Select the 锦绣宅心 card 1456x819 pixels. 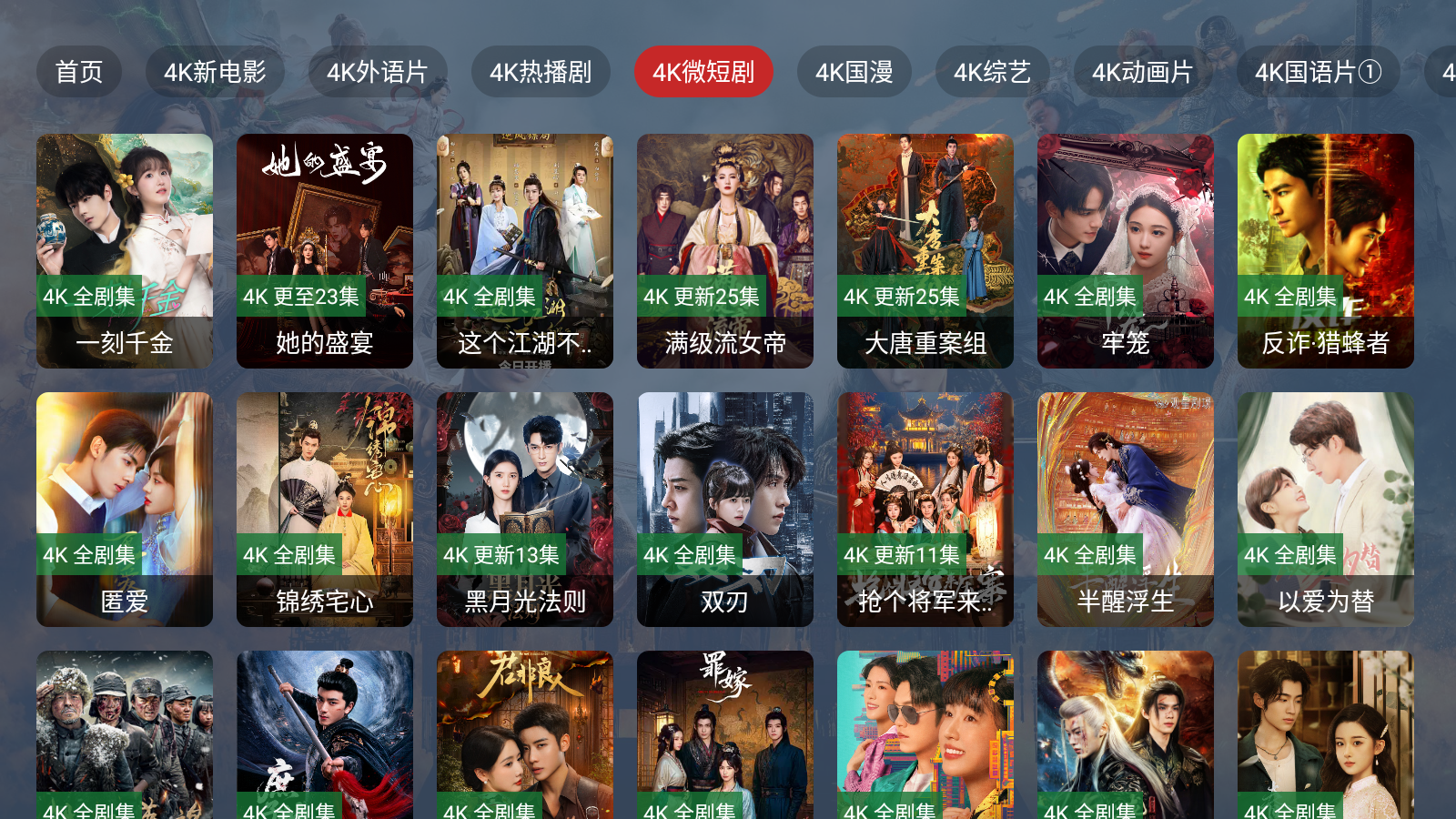click(x=325, y=509)
